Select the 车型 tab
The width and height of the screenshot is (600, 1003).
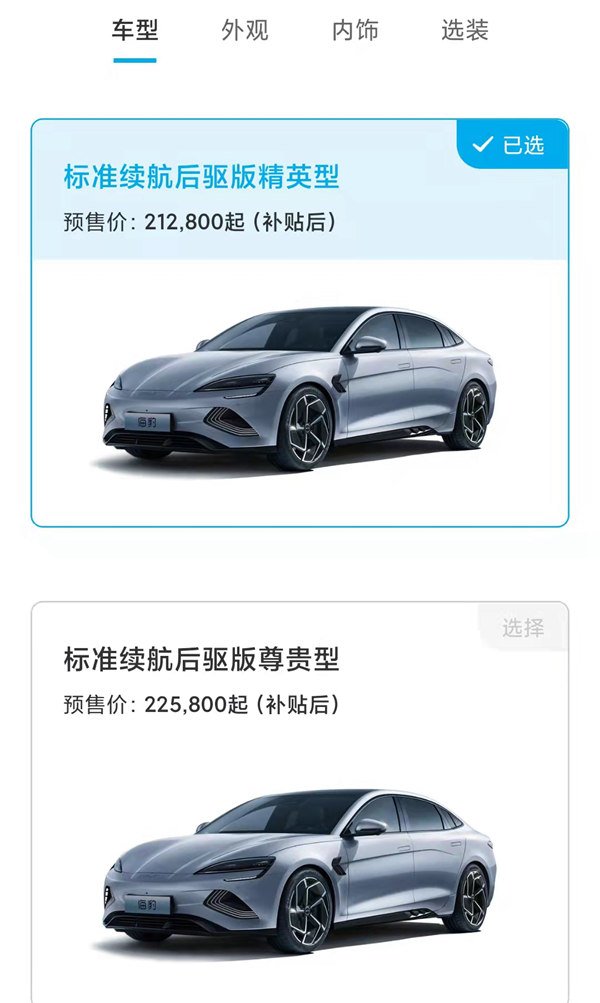135,31
